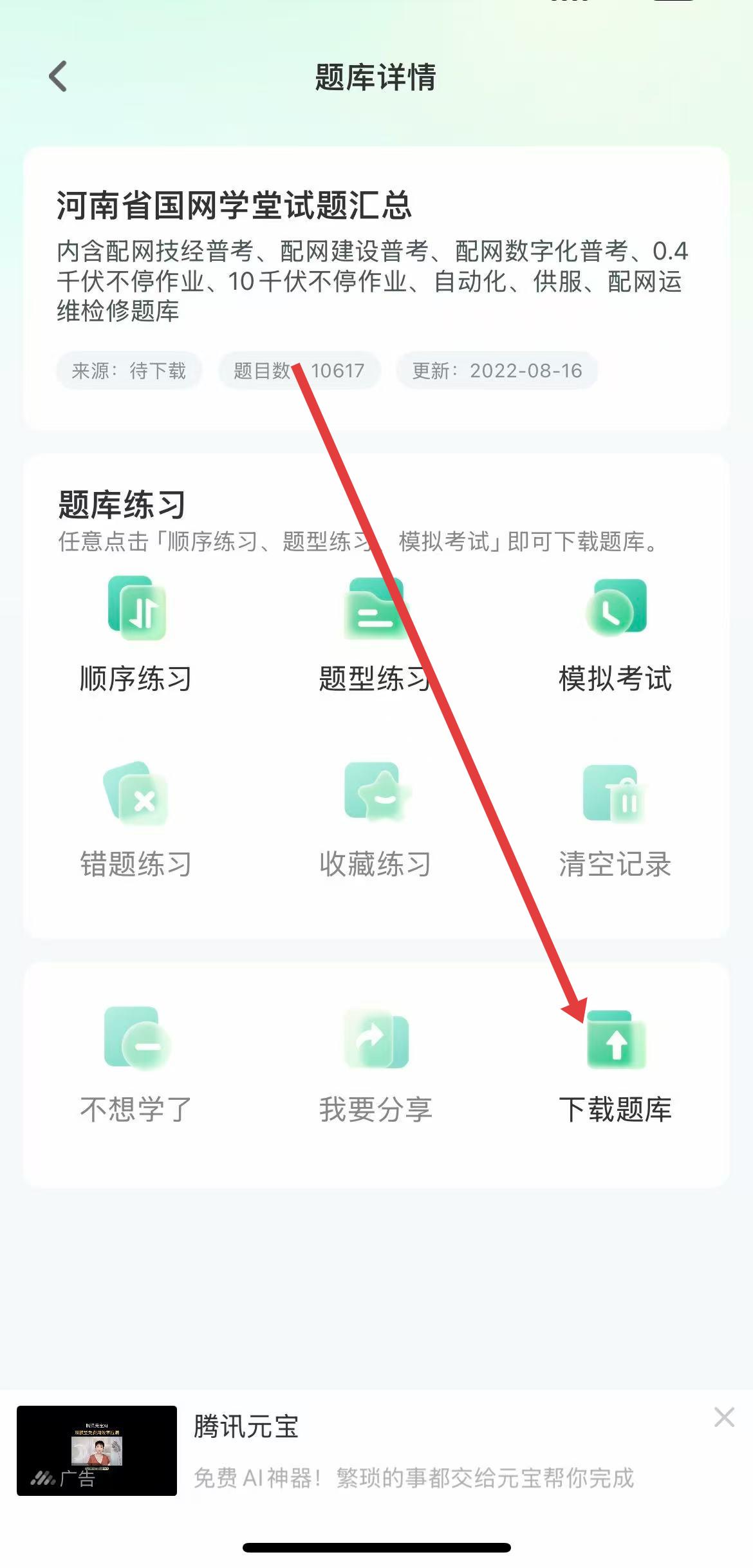
Task: Tap 下载题库 to download question bank
Action: click(x=615, y=1064)
